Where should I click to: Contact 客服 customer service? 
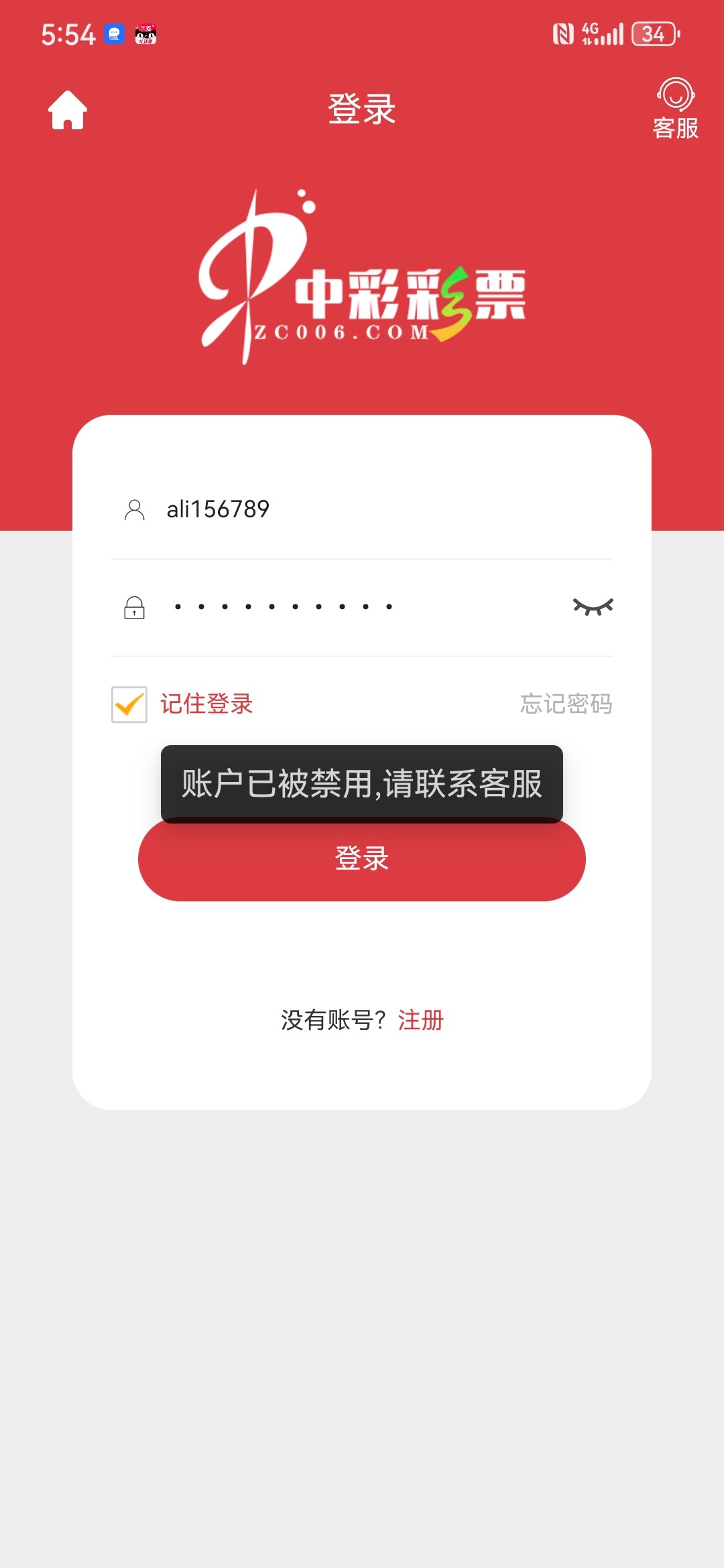point(676,109)
